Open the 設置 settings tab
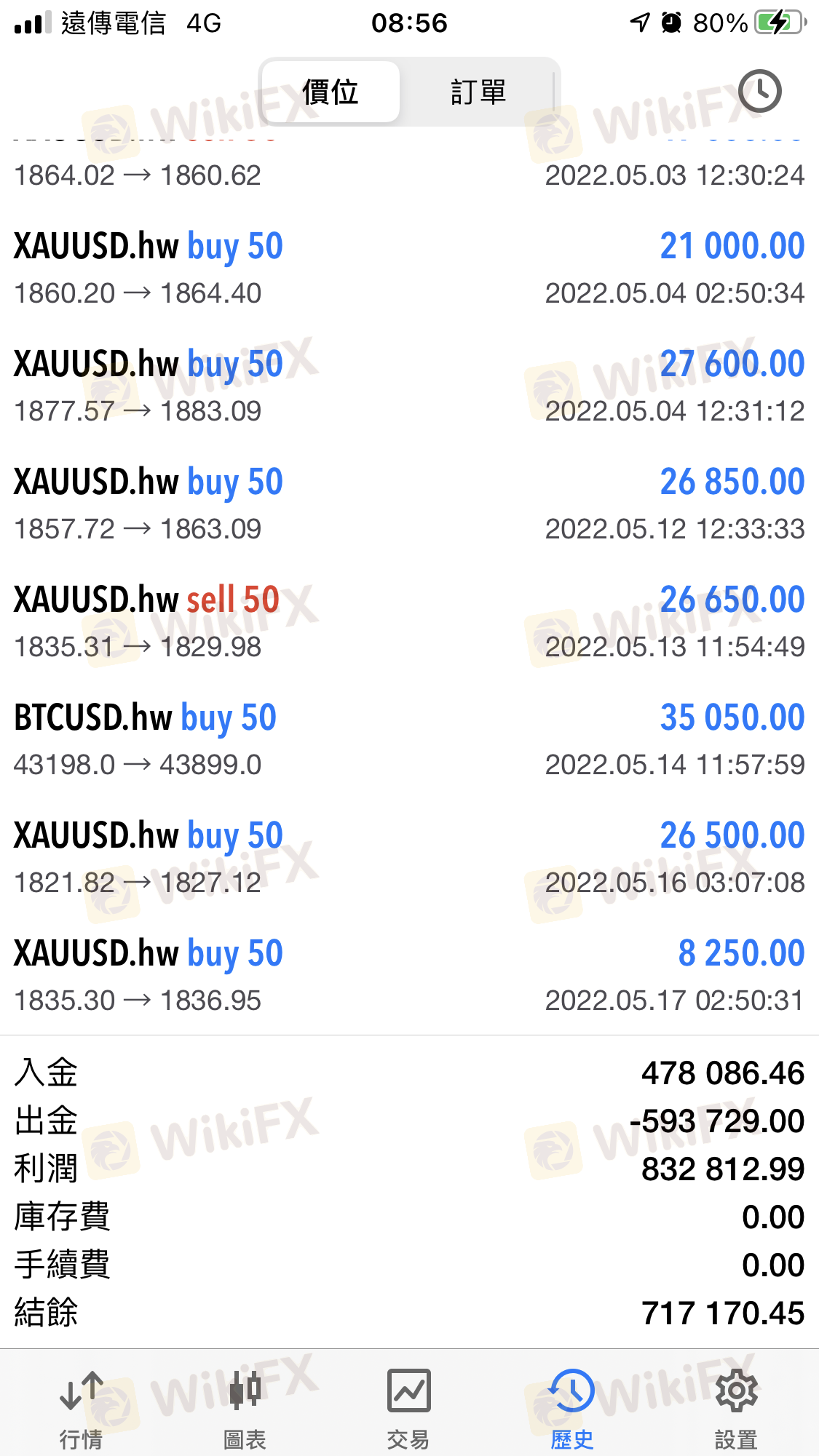 click(736, 1409)
